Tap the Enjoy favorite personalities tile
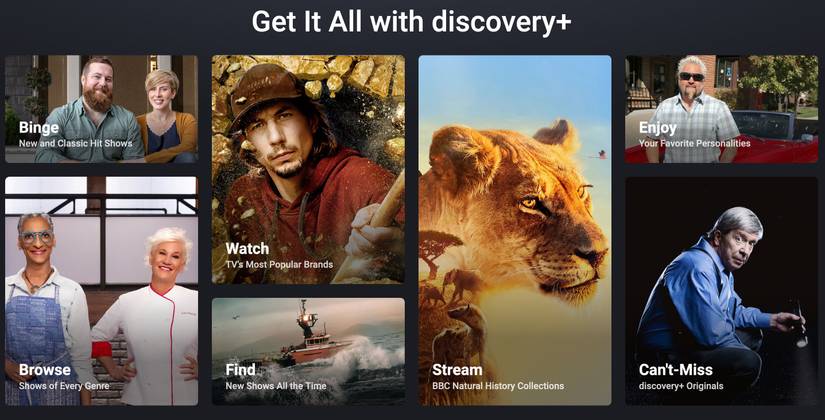This screenshot has width=825, height=420. click(721, 108)
